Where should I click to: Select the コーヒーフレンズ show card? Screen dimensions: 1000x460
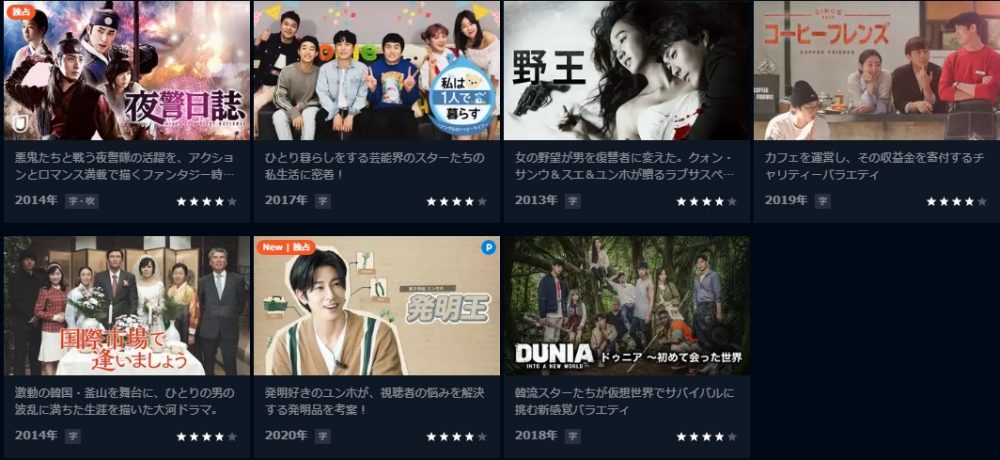(x=876, y=72)
